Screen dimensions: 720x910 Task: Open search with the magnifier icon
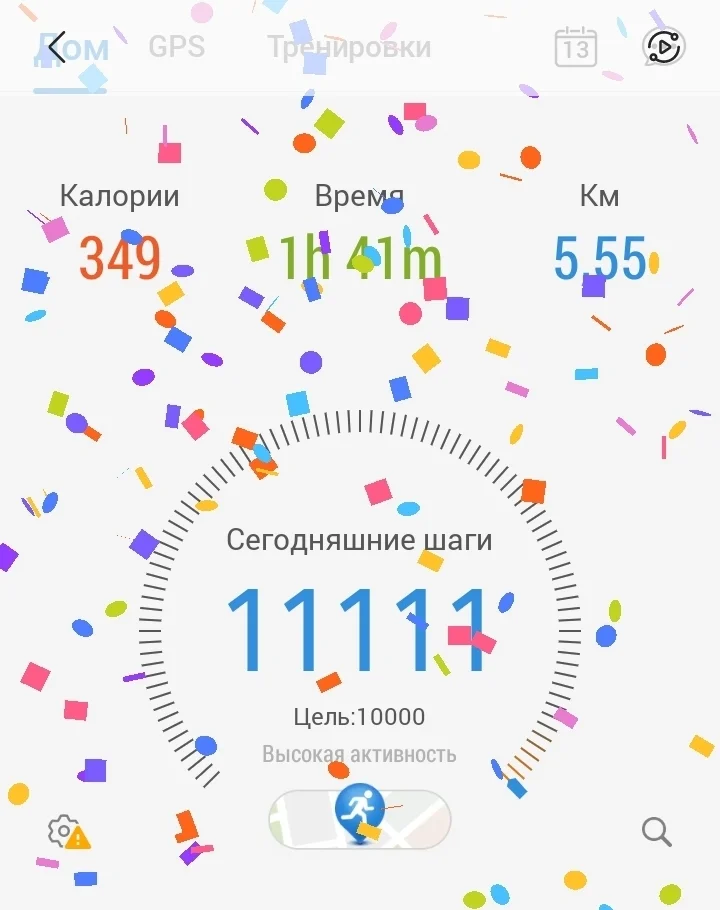657,832
